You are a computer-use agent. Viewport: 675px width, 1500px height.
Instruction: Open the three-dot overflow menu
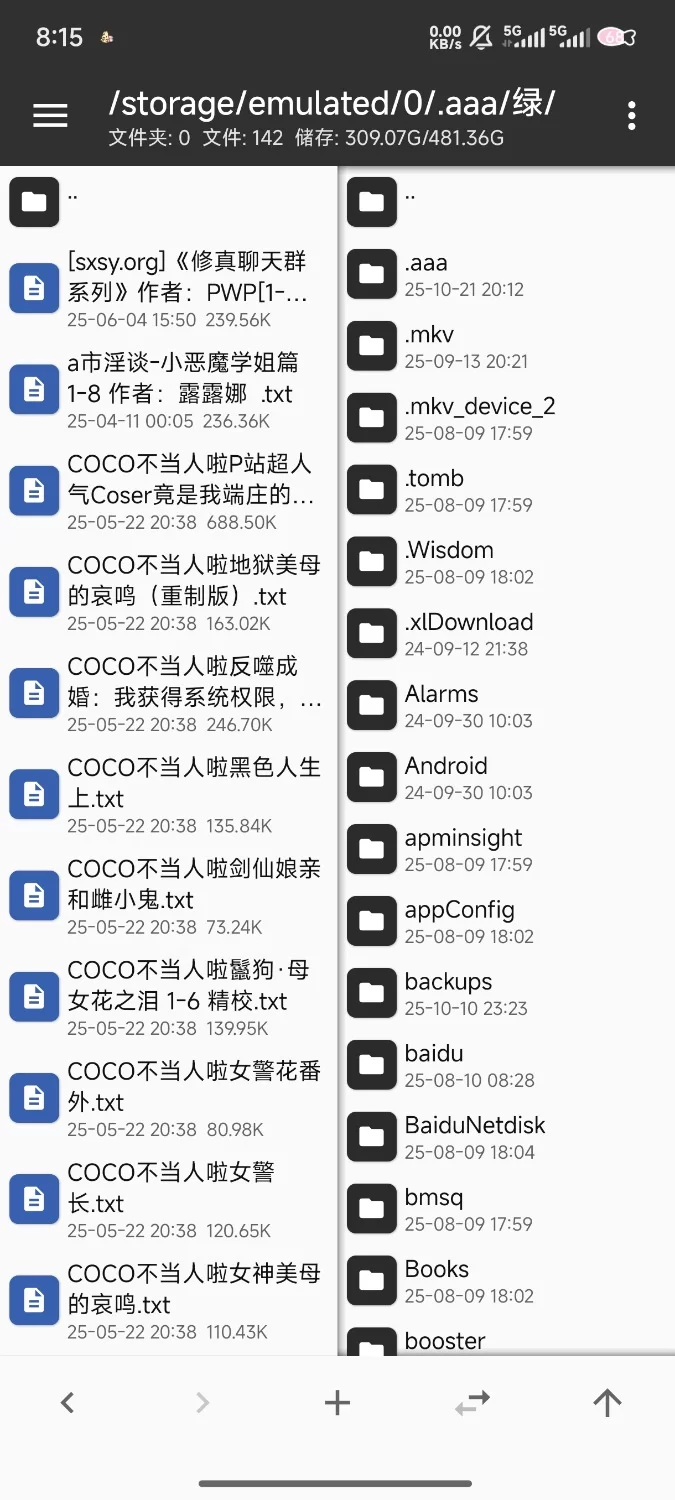click(x=631, y=116)
